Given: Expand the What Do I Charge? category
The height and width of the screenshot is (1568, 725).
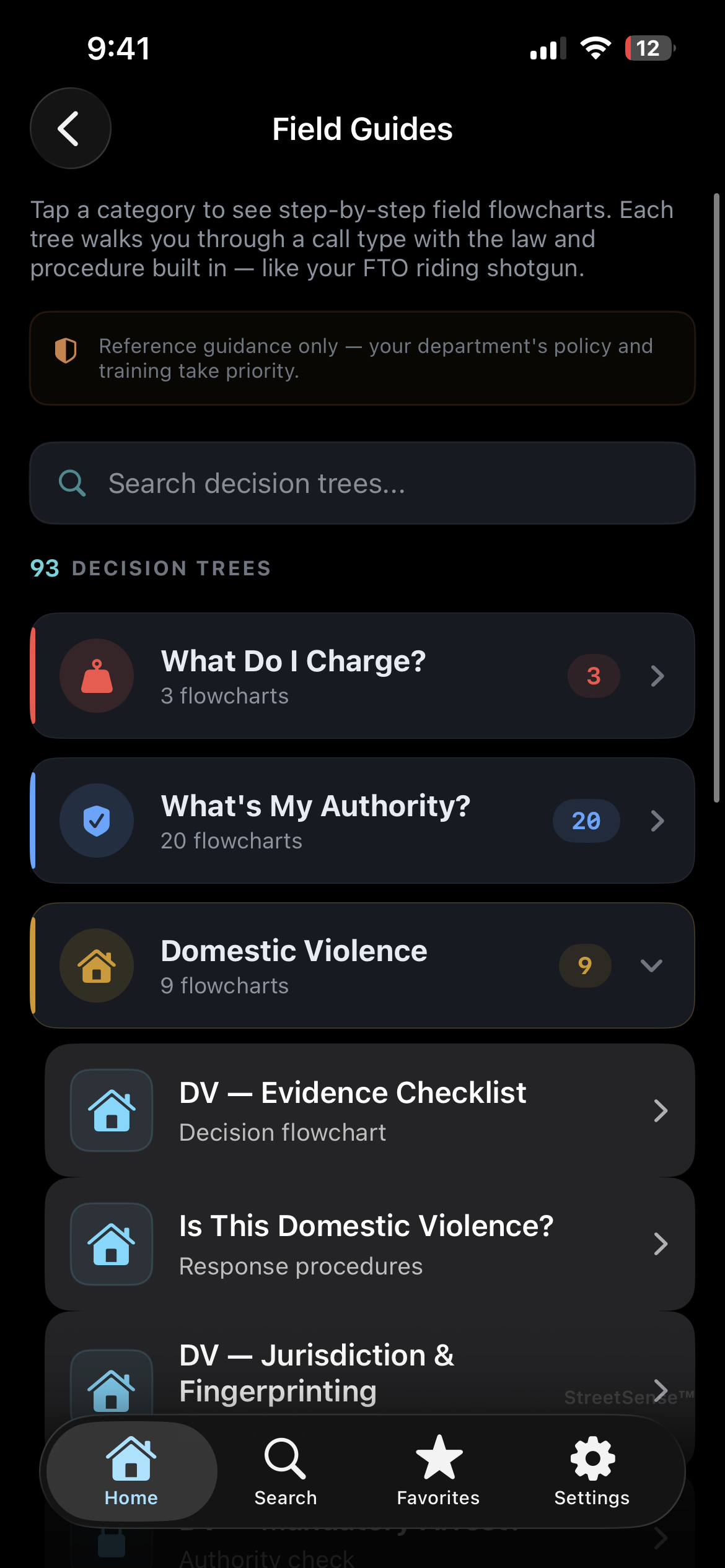Looking at the screenshot, I should (658, 676).
